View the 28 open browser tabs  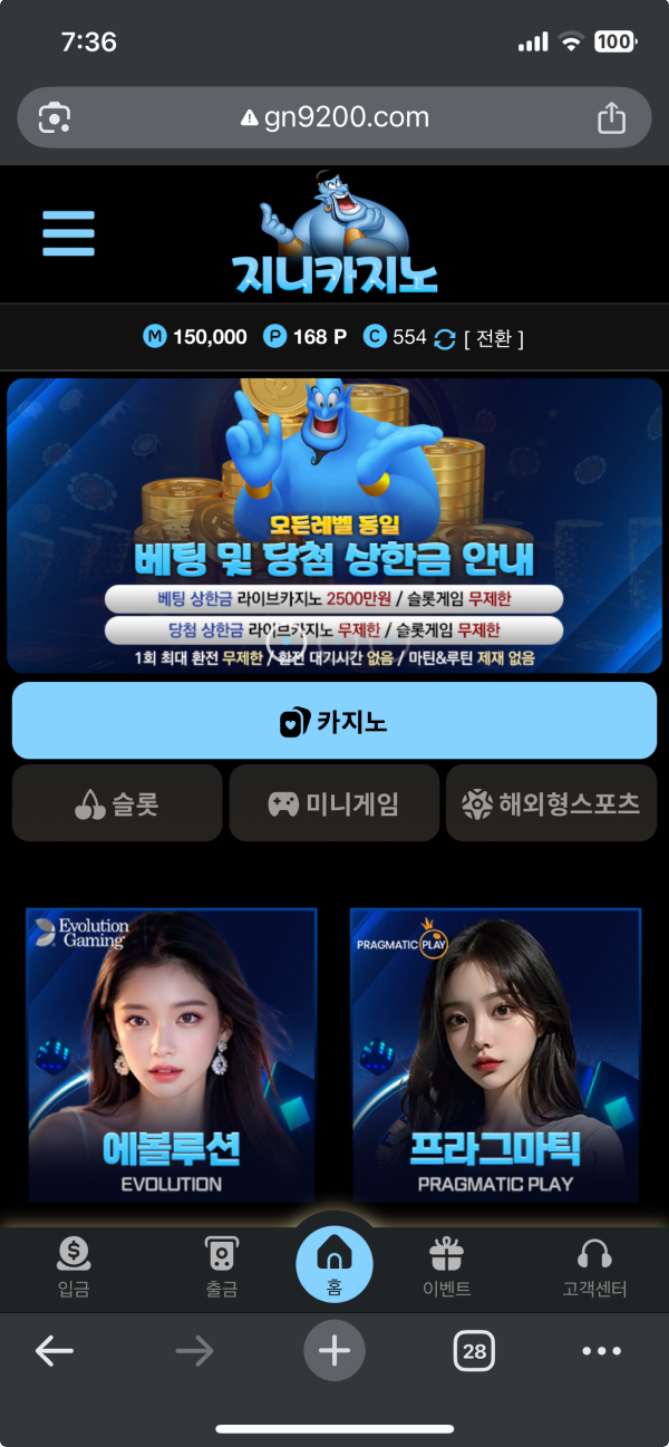(474, 1351)
